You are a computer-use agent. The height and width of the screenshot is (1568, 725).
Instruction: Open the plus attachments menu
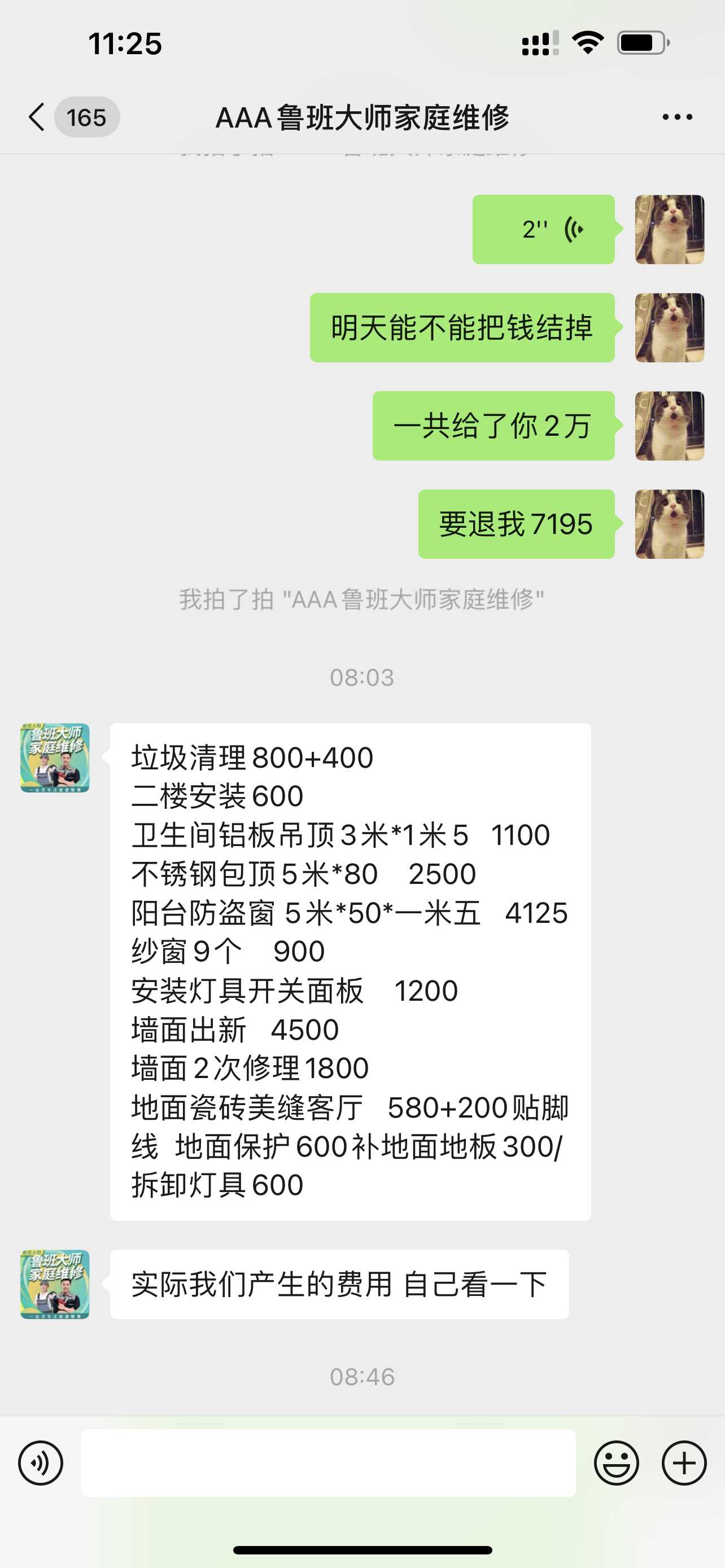pos(684,1462)
